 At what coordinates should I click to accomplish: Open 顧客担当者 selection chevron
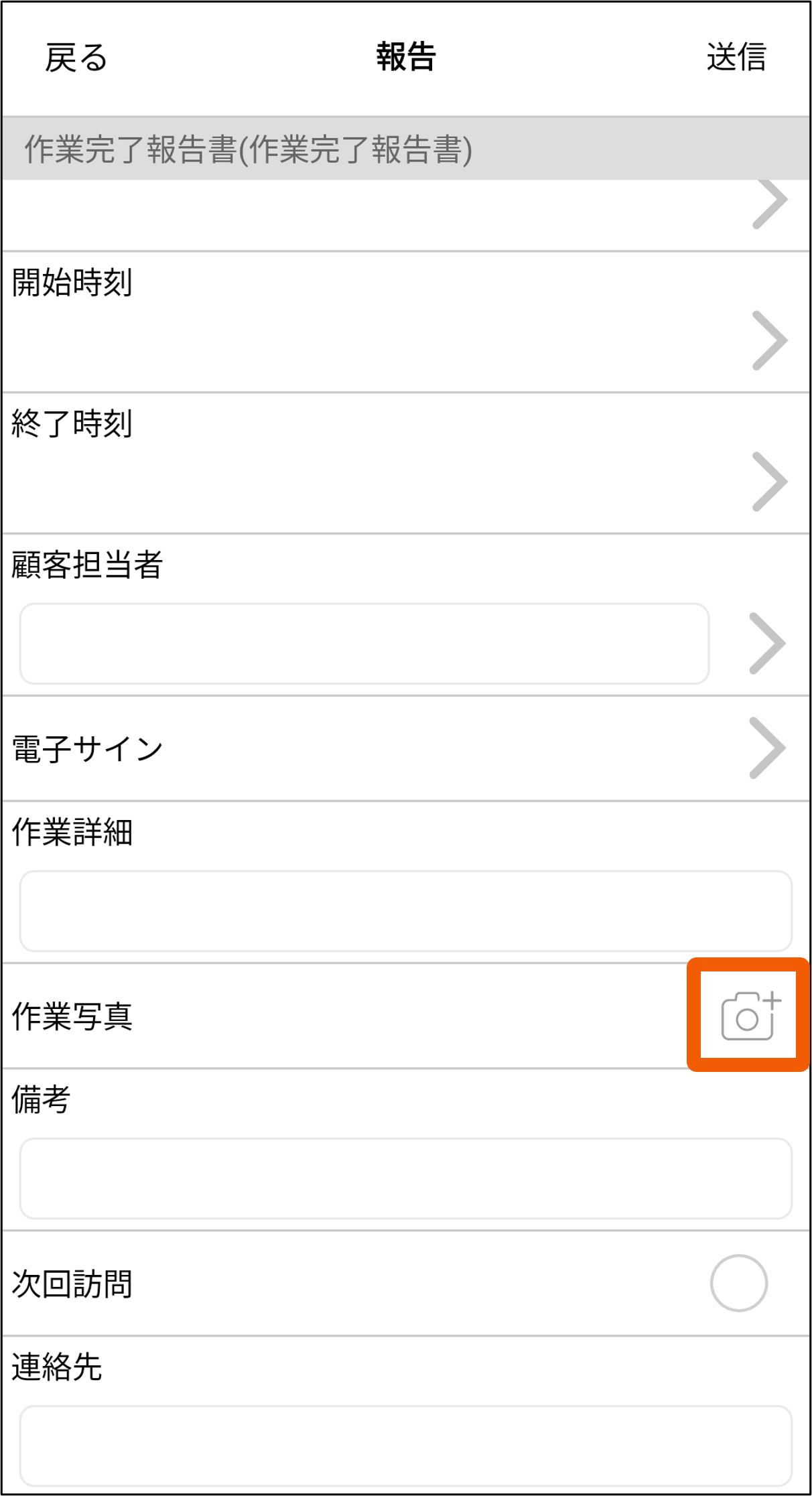click(767, 644)
